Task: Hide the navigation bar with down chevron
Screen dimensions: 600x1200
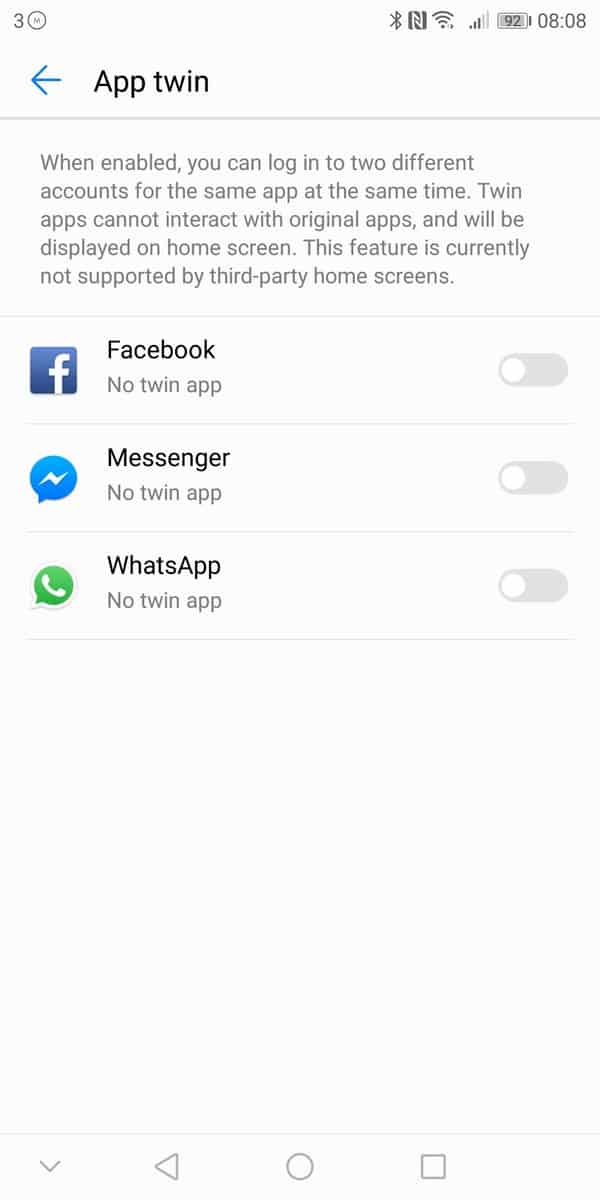Action: [50, 1166]
